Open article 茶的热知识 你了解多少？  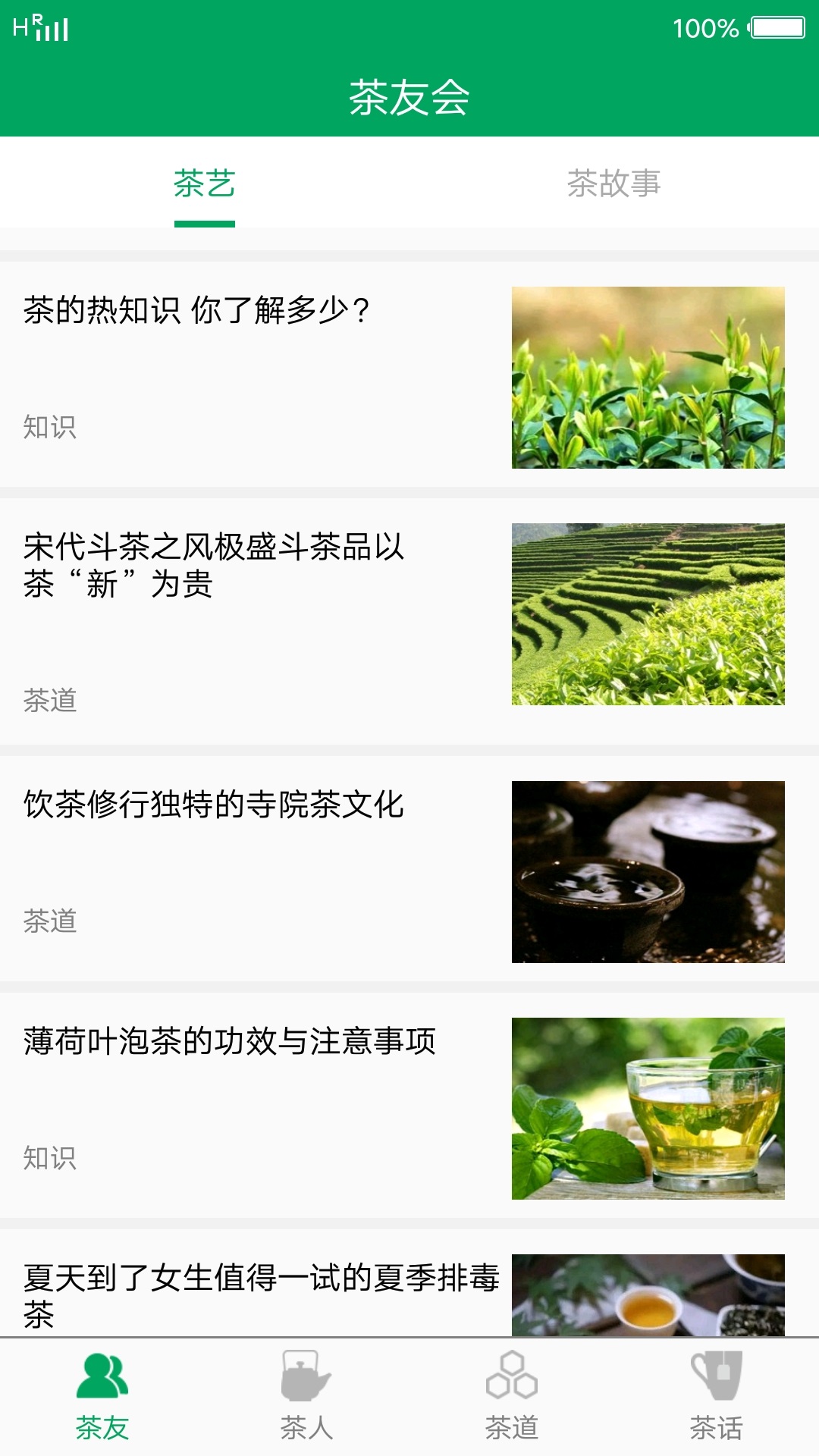197,311
